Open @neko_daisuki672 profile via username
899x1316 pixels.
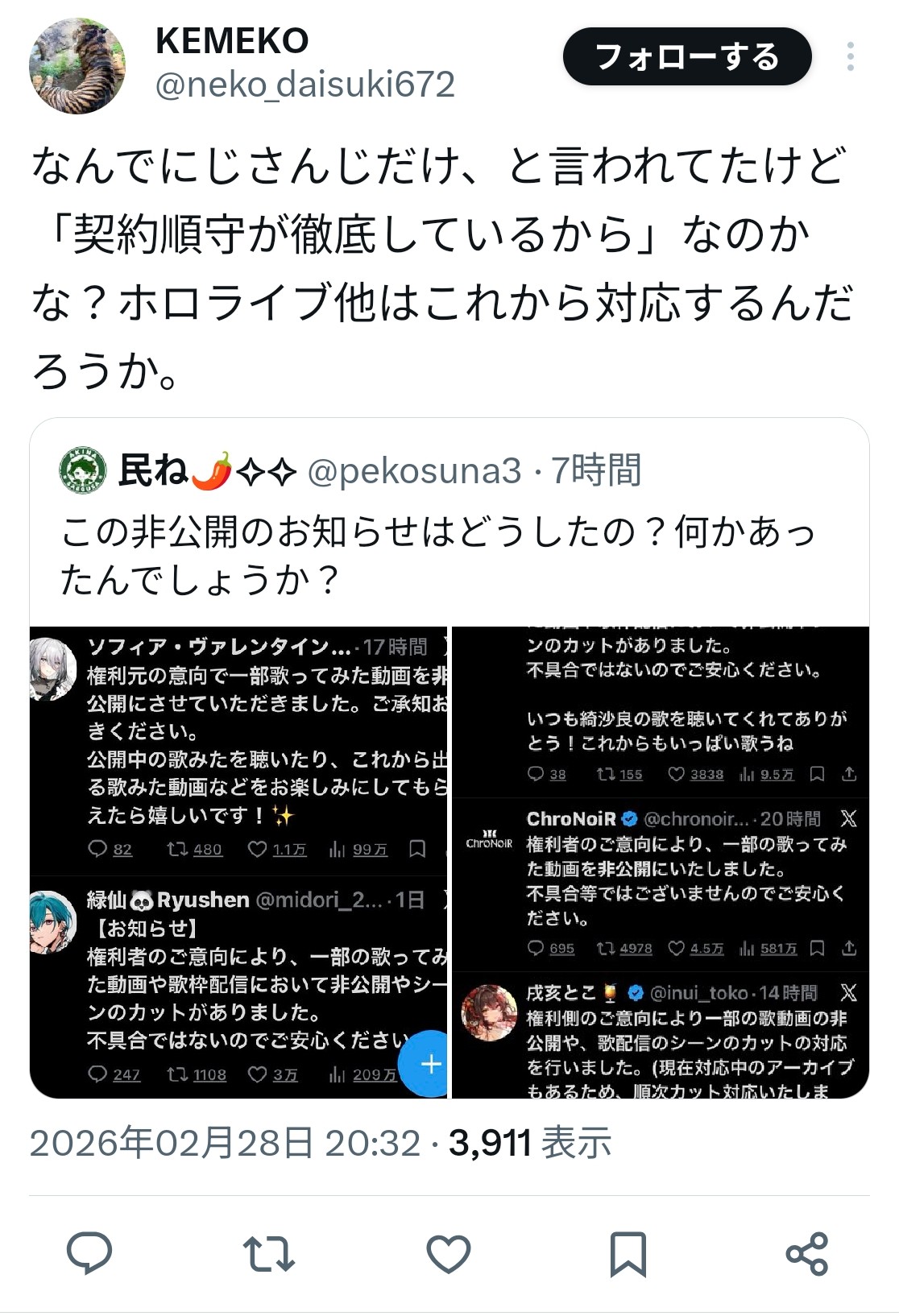(x=304, y=85)
